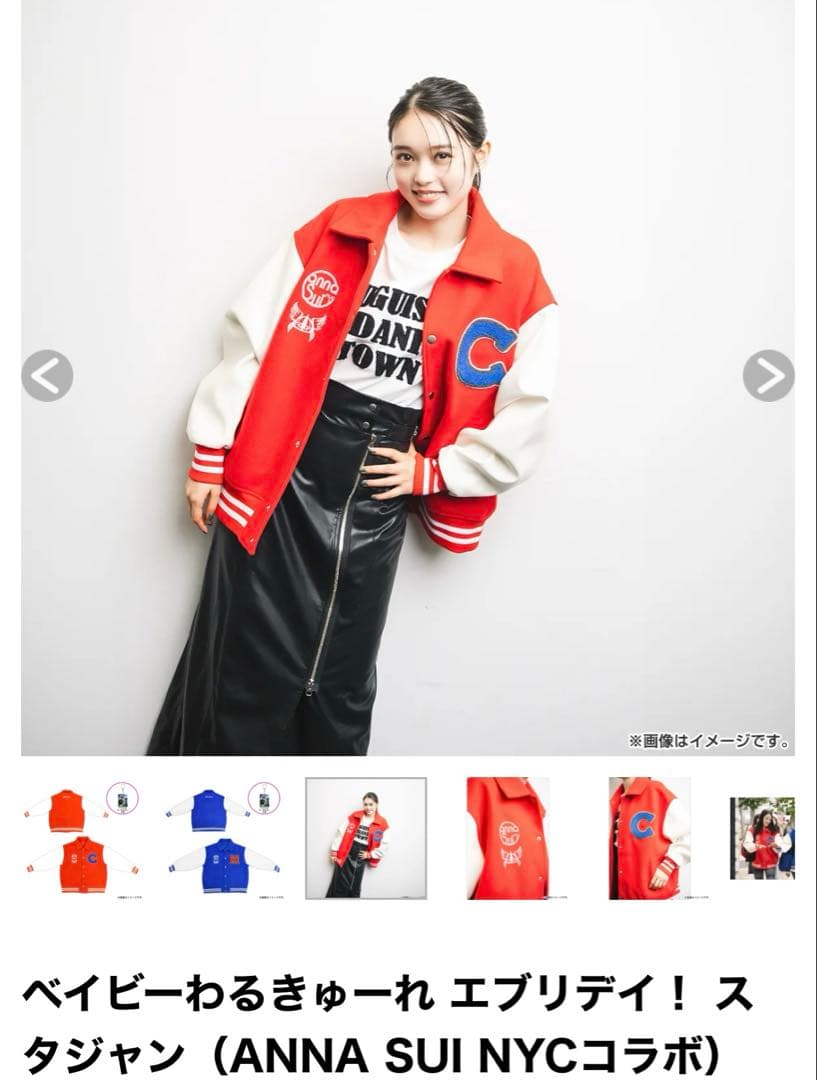Show the previous product image

point(47,376)
